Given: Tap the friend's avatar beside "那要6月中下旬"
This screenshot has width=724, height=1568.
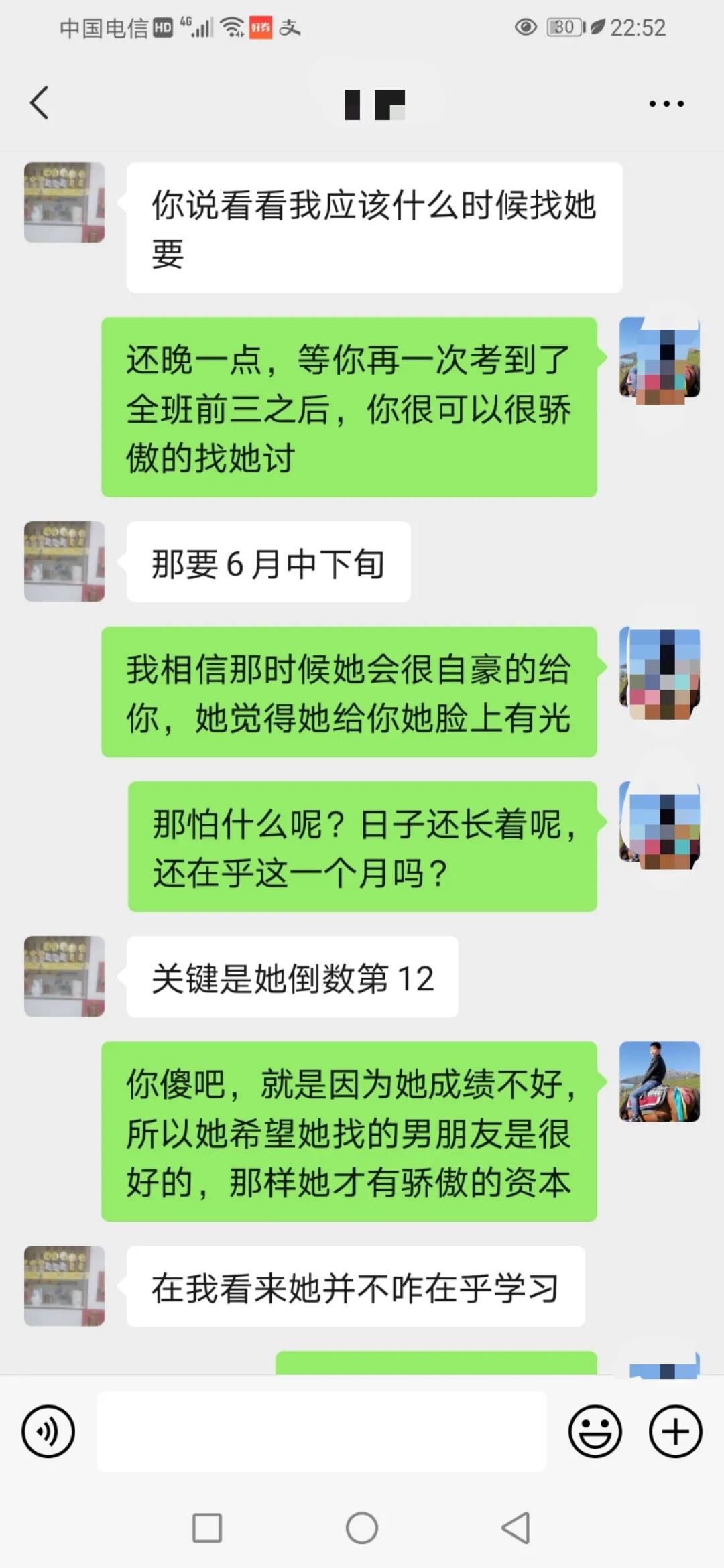Looking at the screenshot, I should tap(64, 562).
